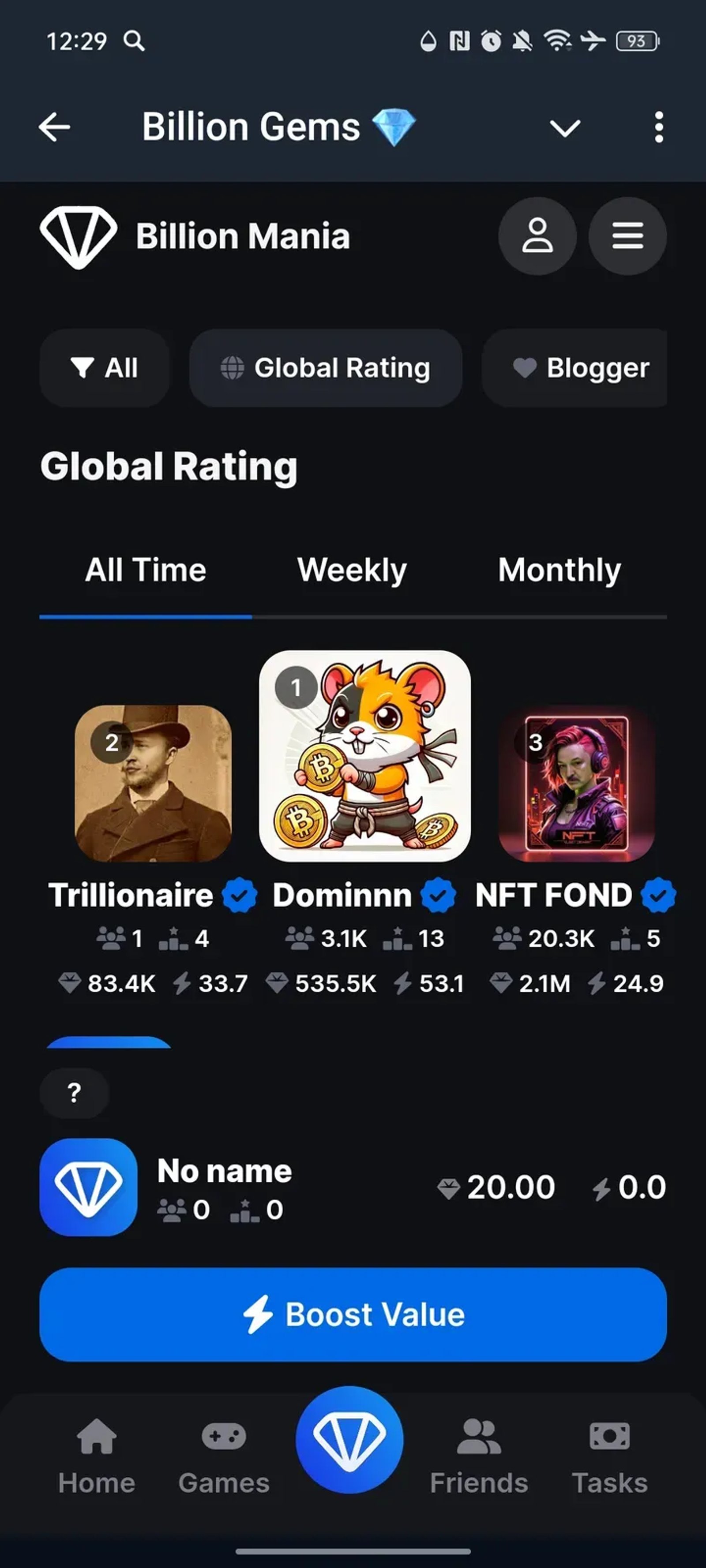Select the All filter pill
The height and width of the screenshot is (1568, 706).
pos(104,368)
